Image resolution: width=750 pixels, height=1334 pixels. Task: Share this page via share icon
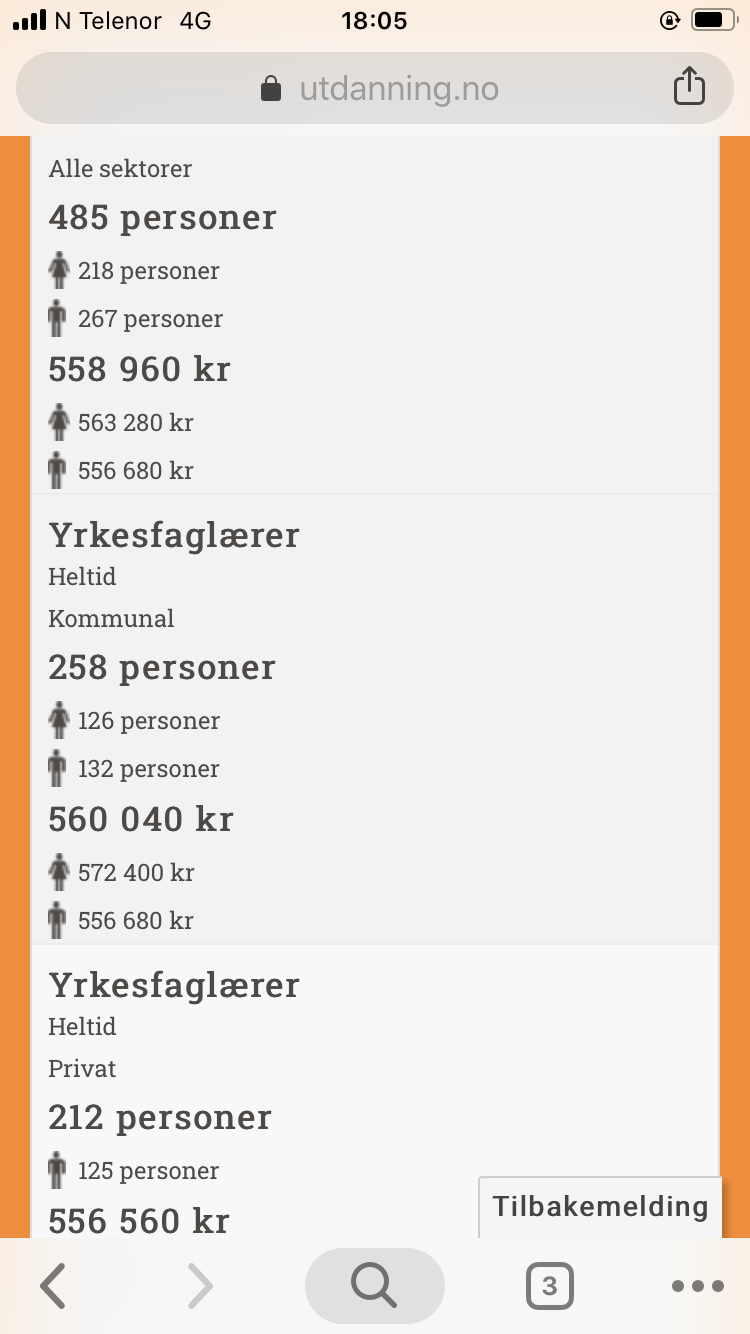coord(689,87)
